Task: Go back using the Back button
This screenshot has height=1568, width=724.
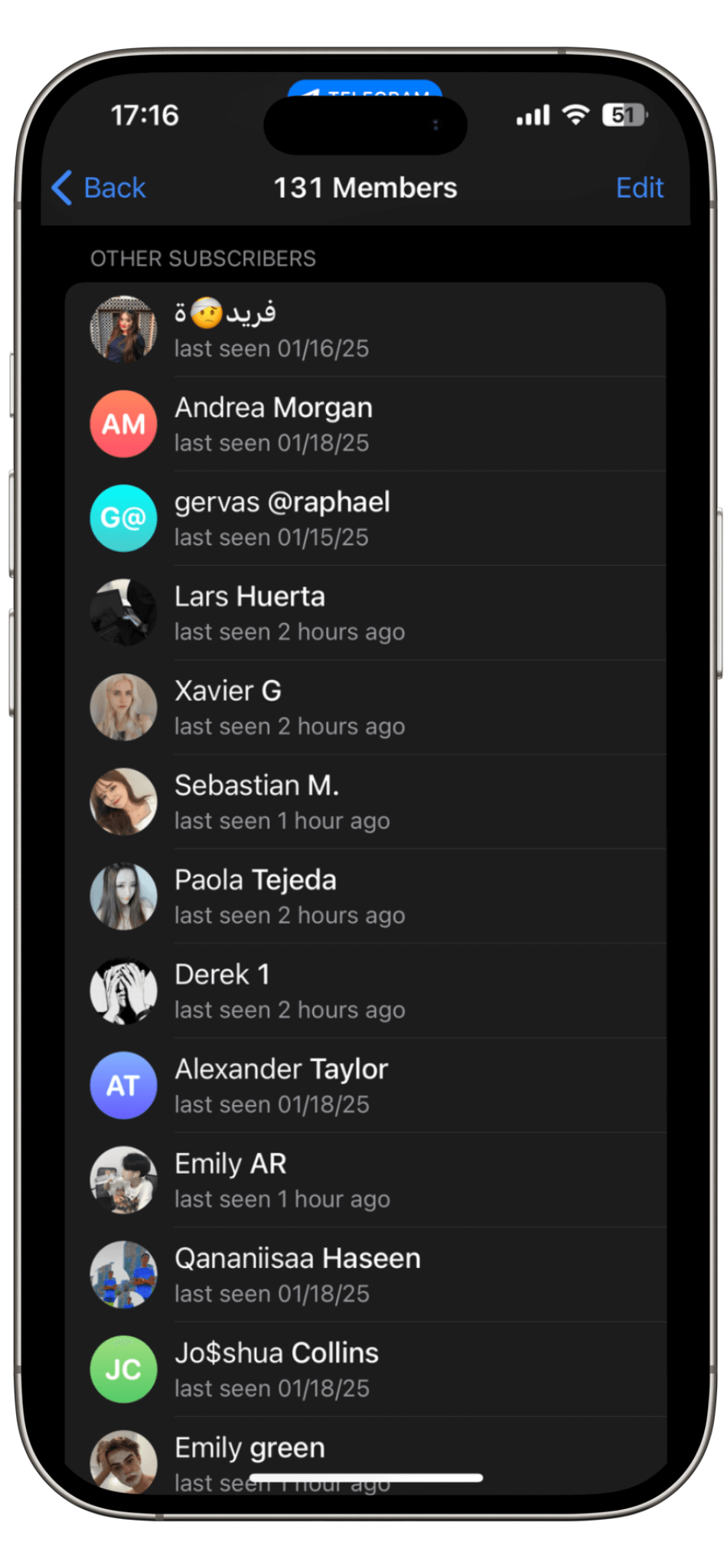Action: coord(99,188)
